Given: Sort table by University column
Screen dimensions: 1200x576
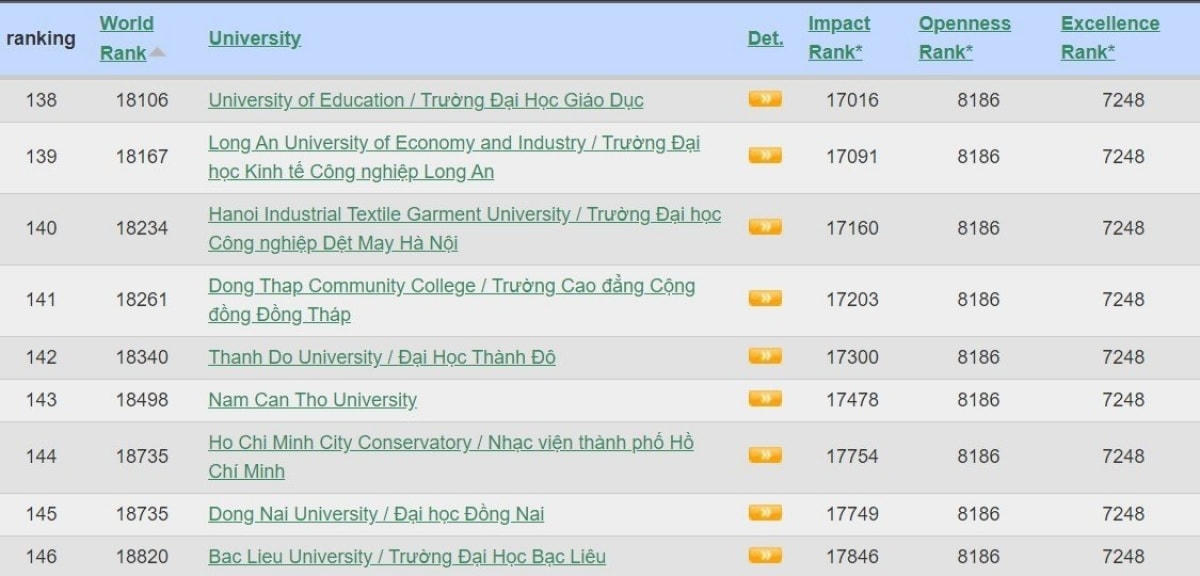Looking at the screenshot, I should pos(254,38).
